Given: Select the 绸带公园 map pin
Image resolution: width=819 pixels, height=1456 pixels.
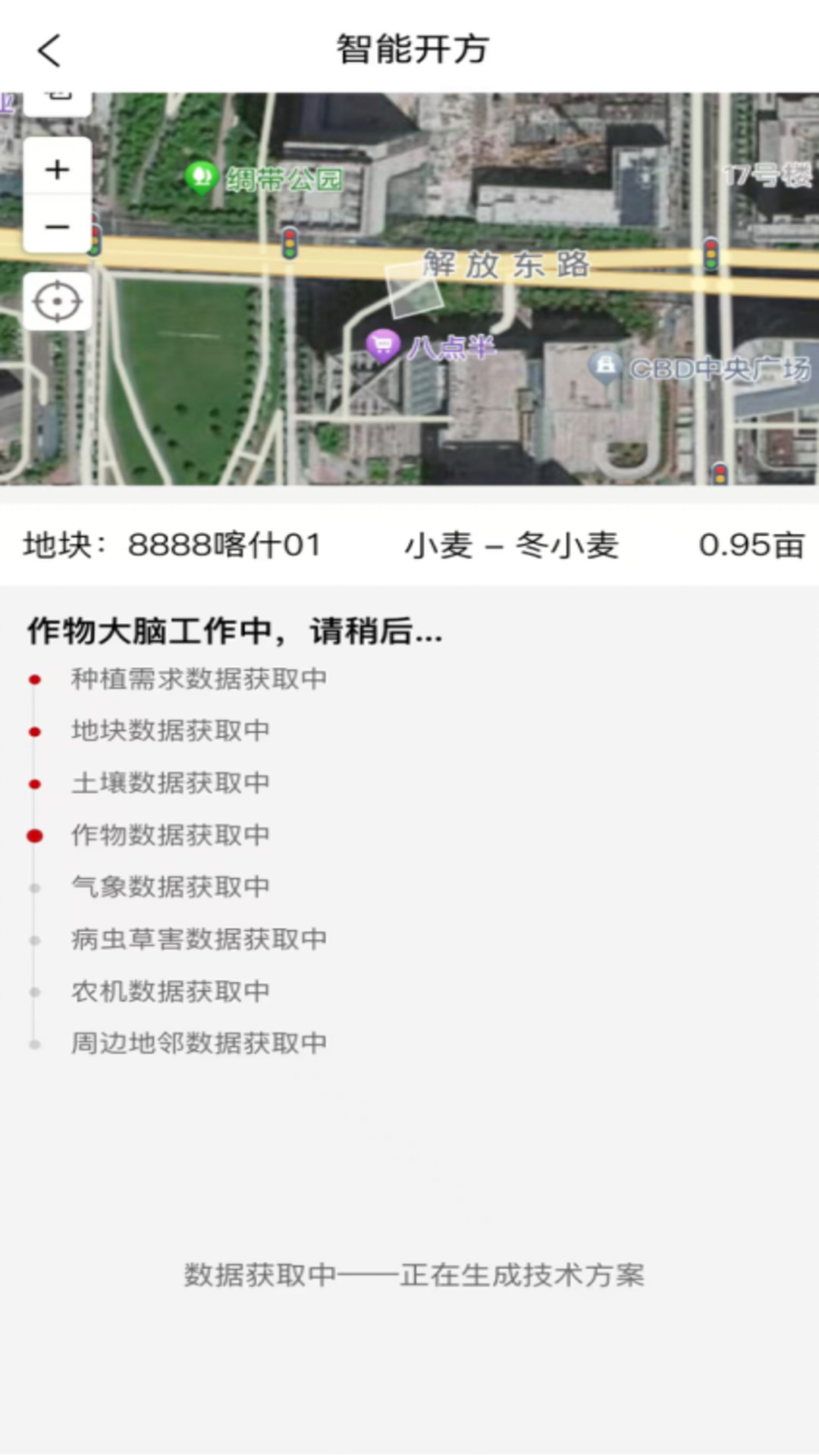Looking at the screenshot, I should tap(200, 177).
